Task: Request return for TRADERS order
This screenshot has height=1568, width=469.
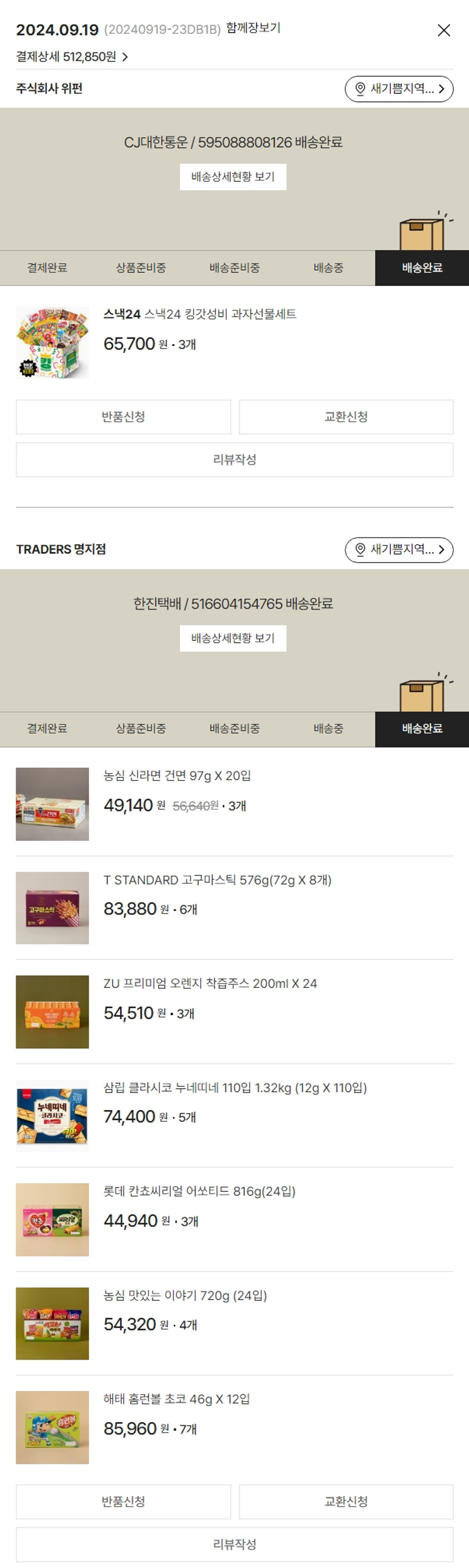Action: point(123,1501)
